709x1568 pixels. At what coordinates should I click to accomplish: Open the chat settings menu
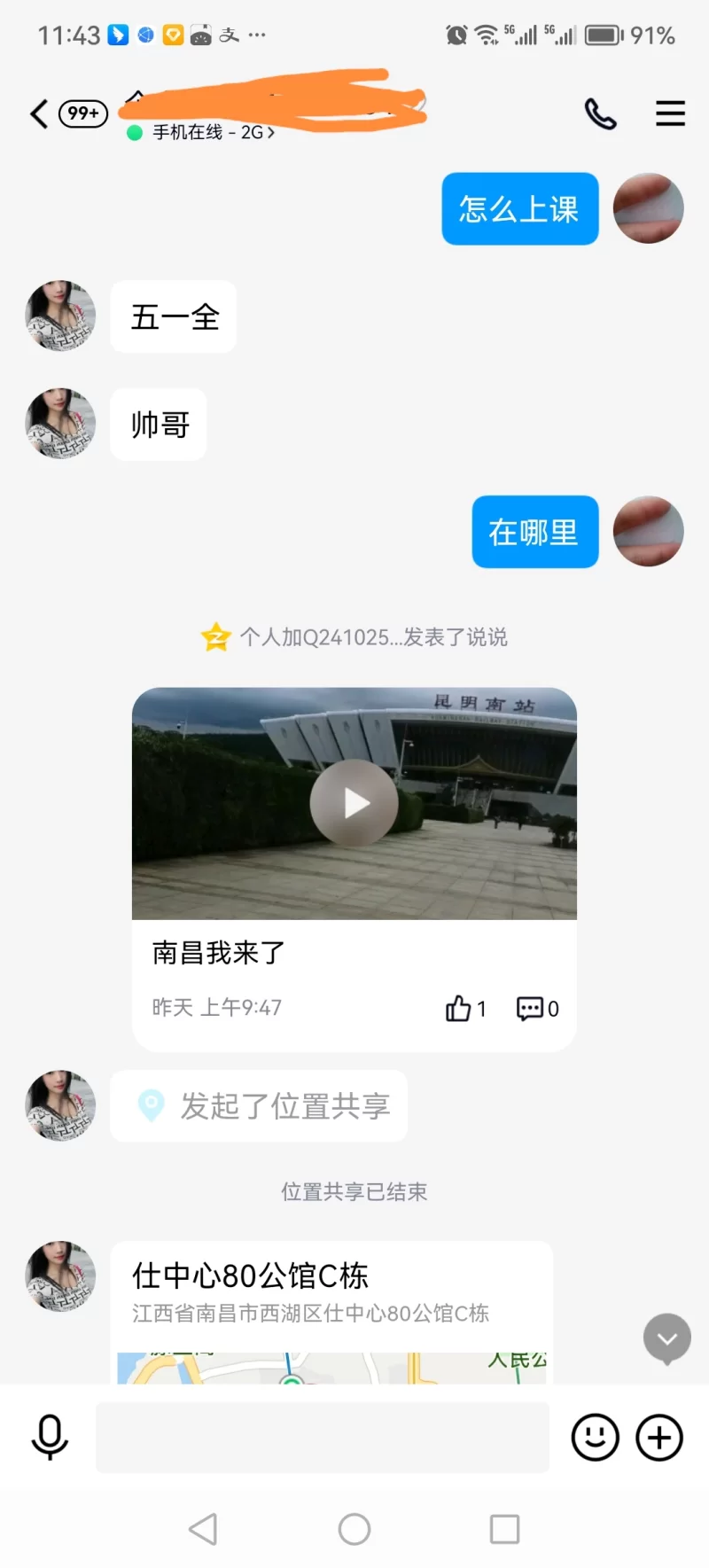click(670, 113)
